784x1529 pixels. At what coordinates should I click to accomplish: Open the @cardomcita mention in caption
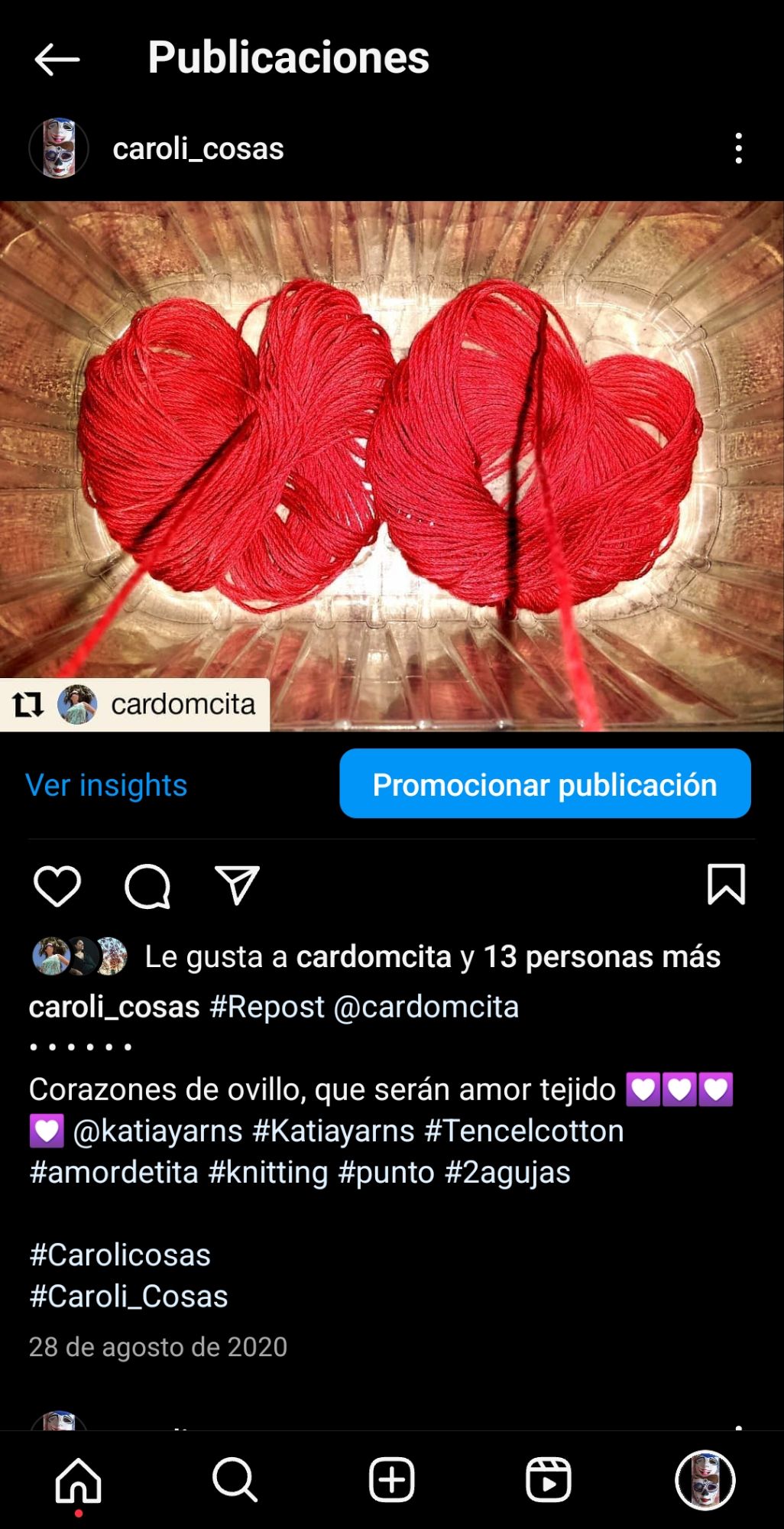[x=426, y=1007]
